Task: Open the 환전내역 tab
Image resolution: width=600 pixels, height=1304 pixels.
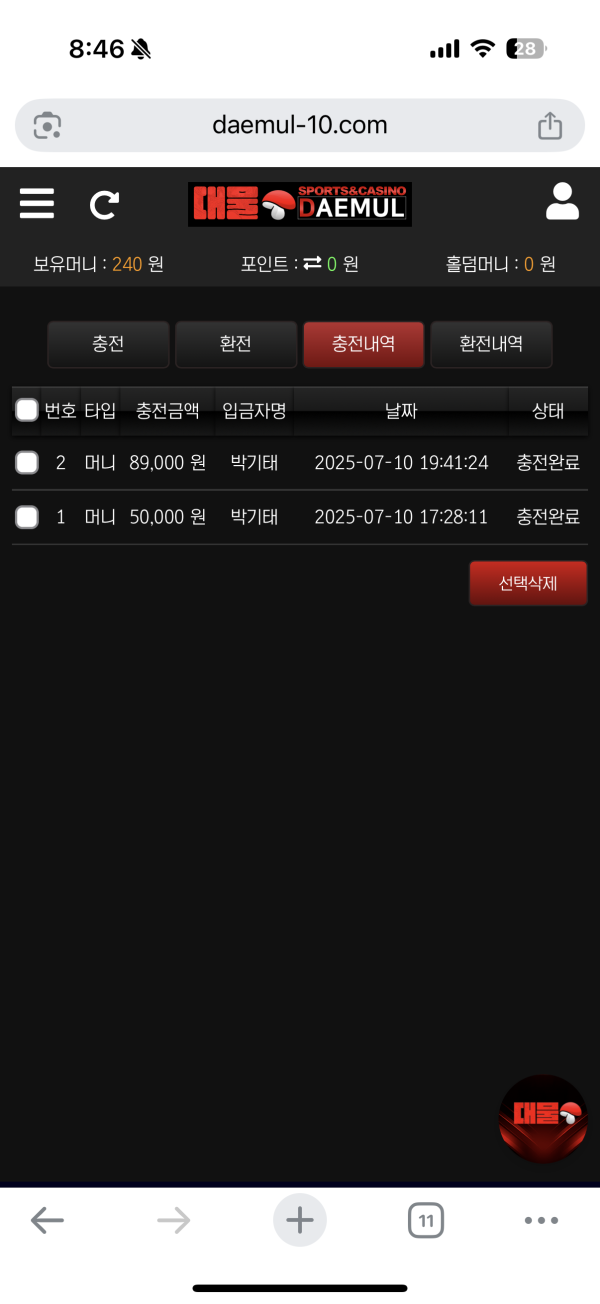Action: [491, 344]
